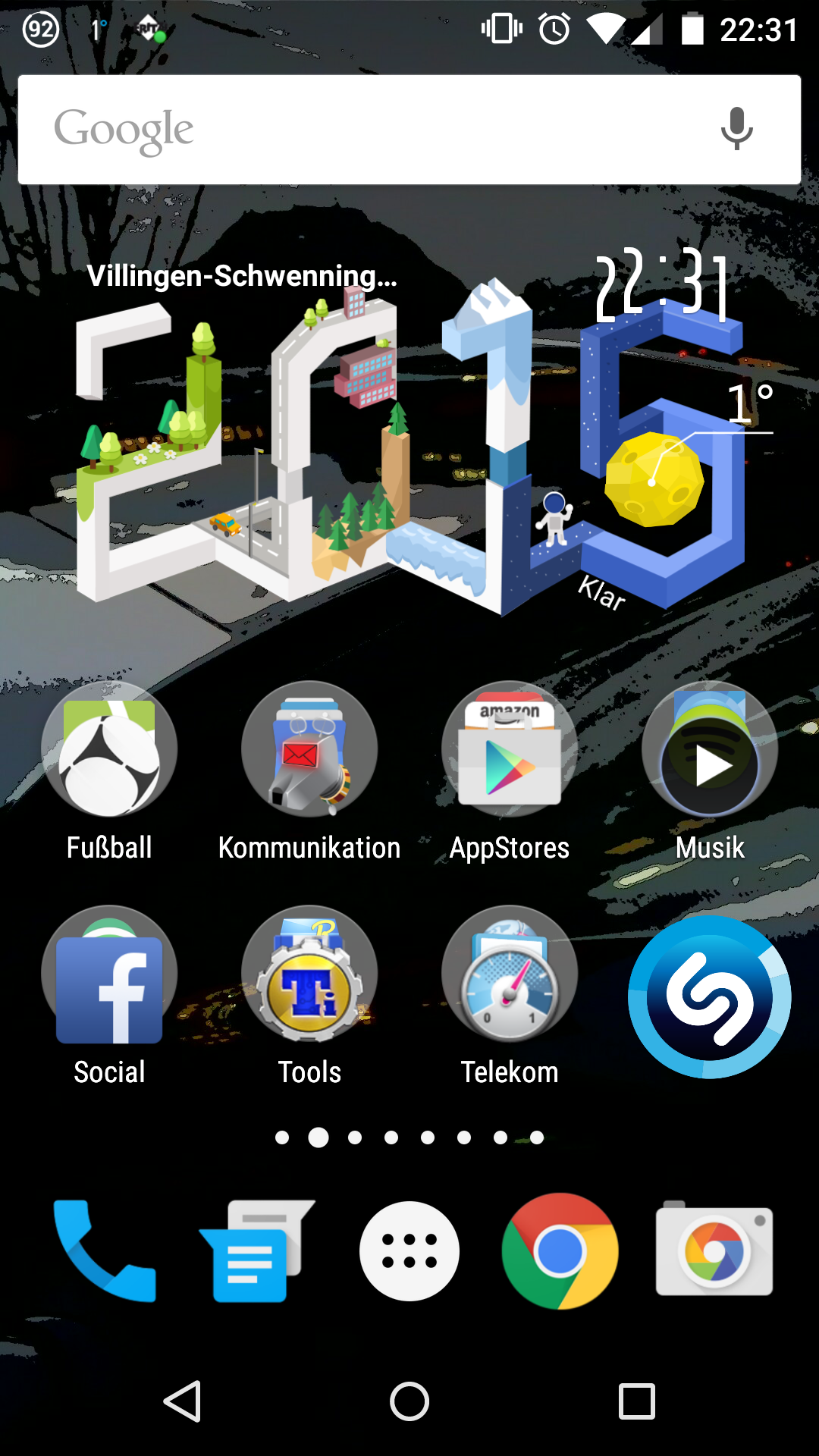Open the Telekom folder
The image size is (819, 1456).
[x=510, y=974]
